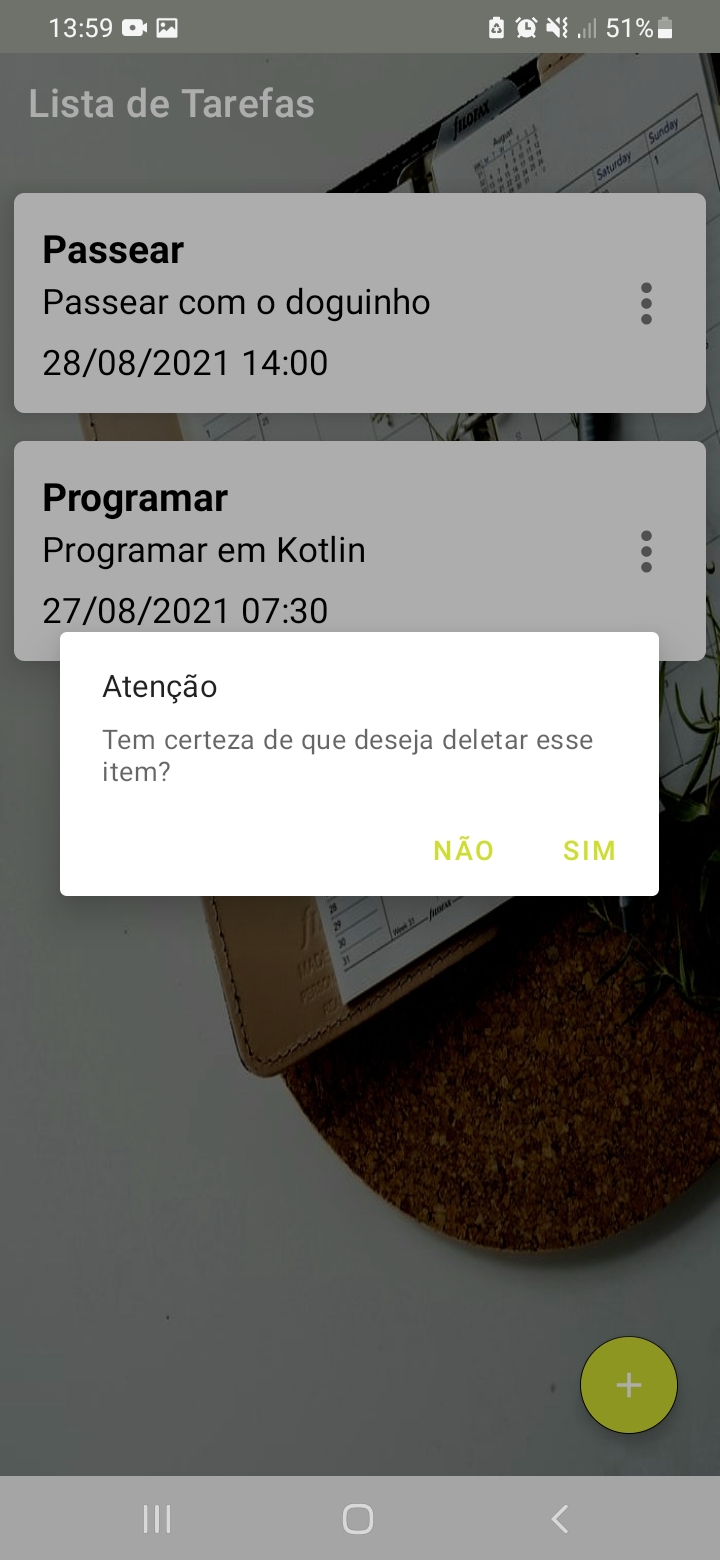Viewport: 720px width, 1560px height.
Task: Cancel deletion by tapping NÃO
Action: [x=462, y=851]
